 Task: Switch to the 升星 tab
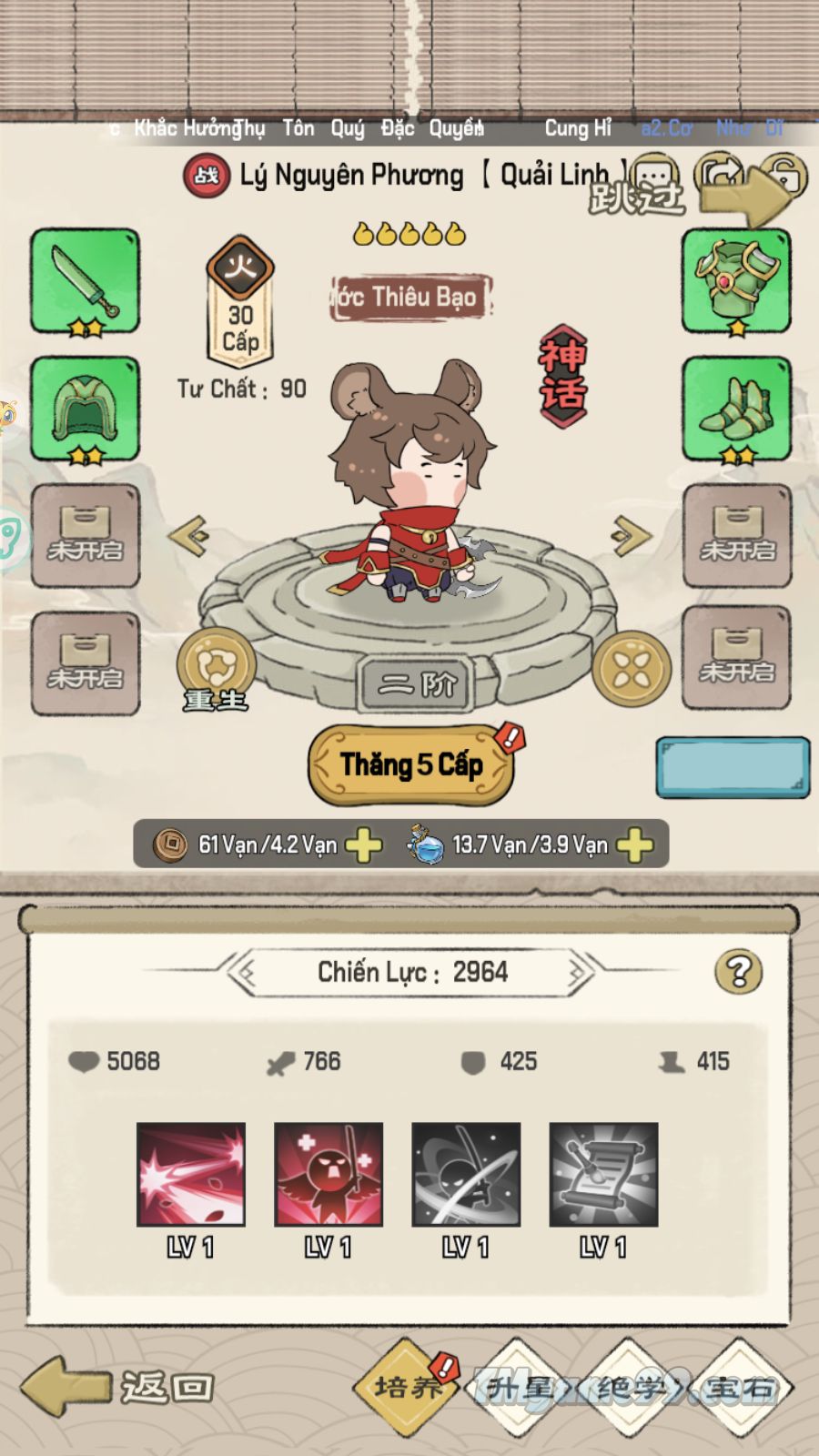[520, 1388]
